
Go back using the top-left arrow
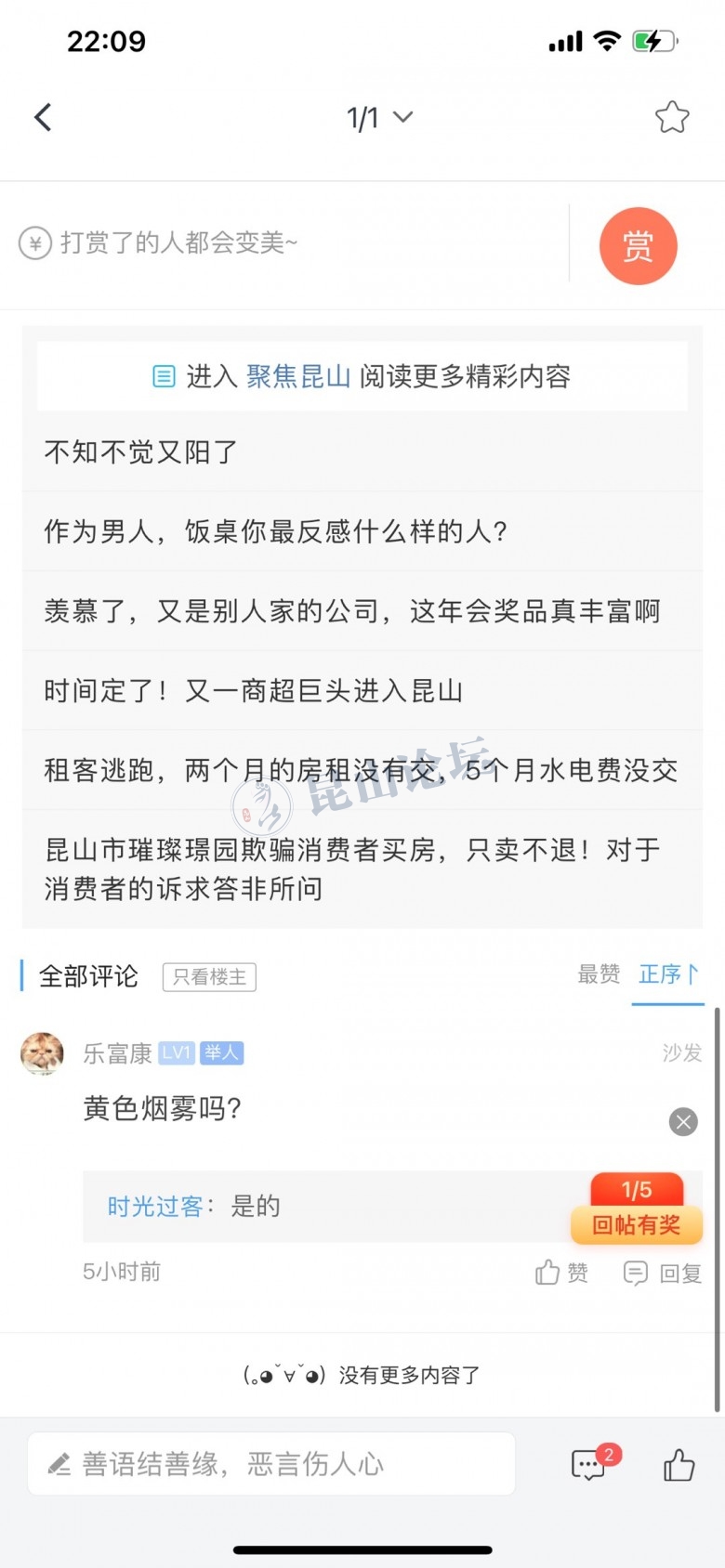point(43,117)
